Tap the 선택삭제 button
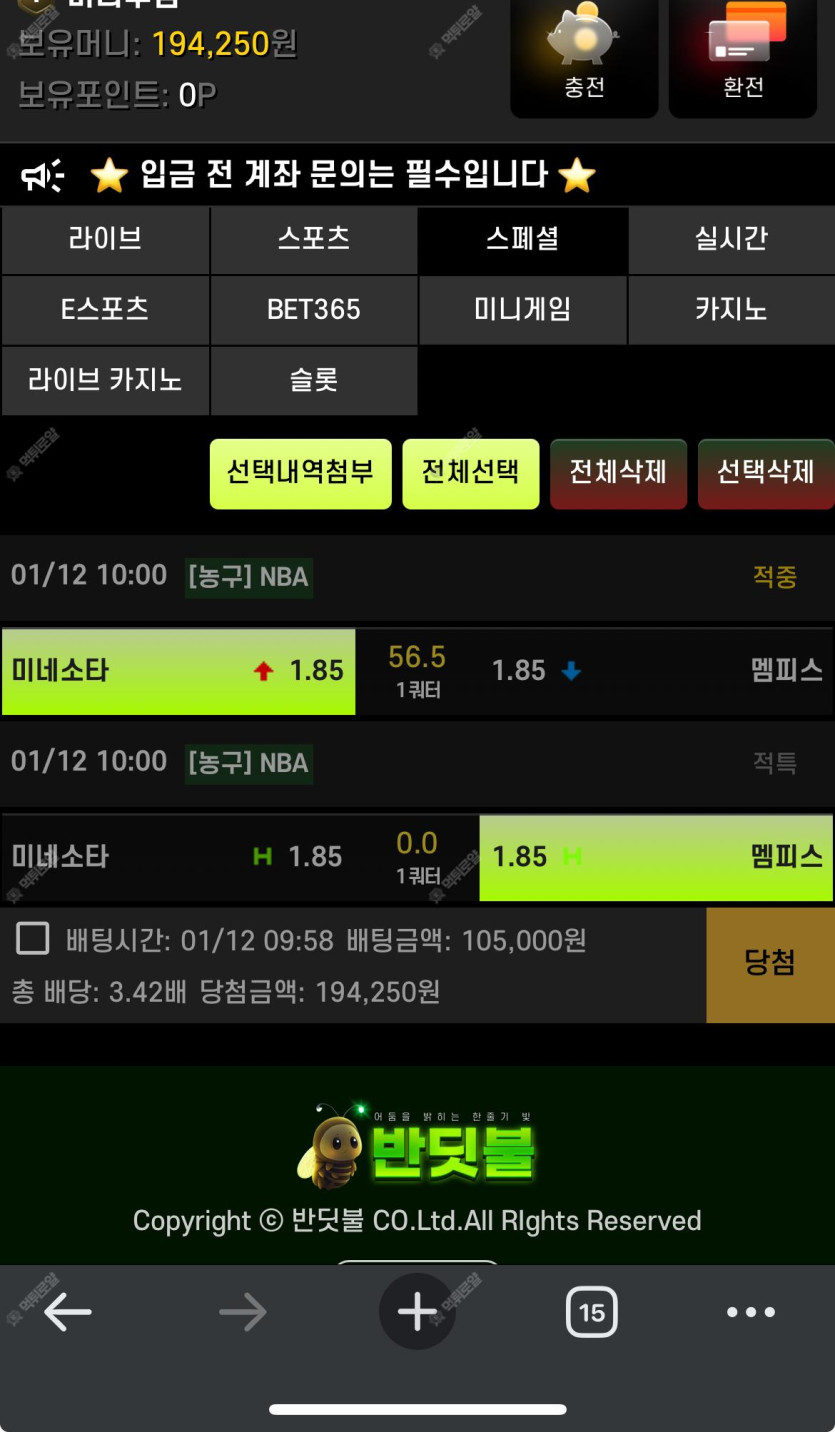The image size is (835, 1432). click(x=765, y=473)
